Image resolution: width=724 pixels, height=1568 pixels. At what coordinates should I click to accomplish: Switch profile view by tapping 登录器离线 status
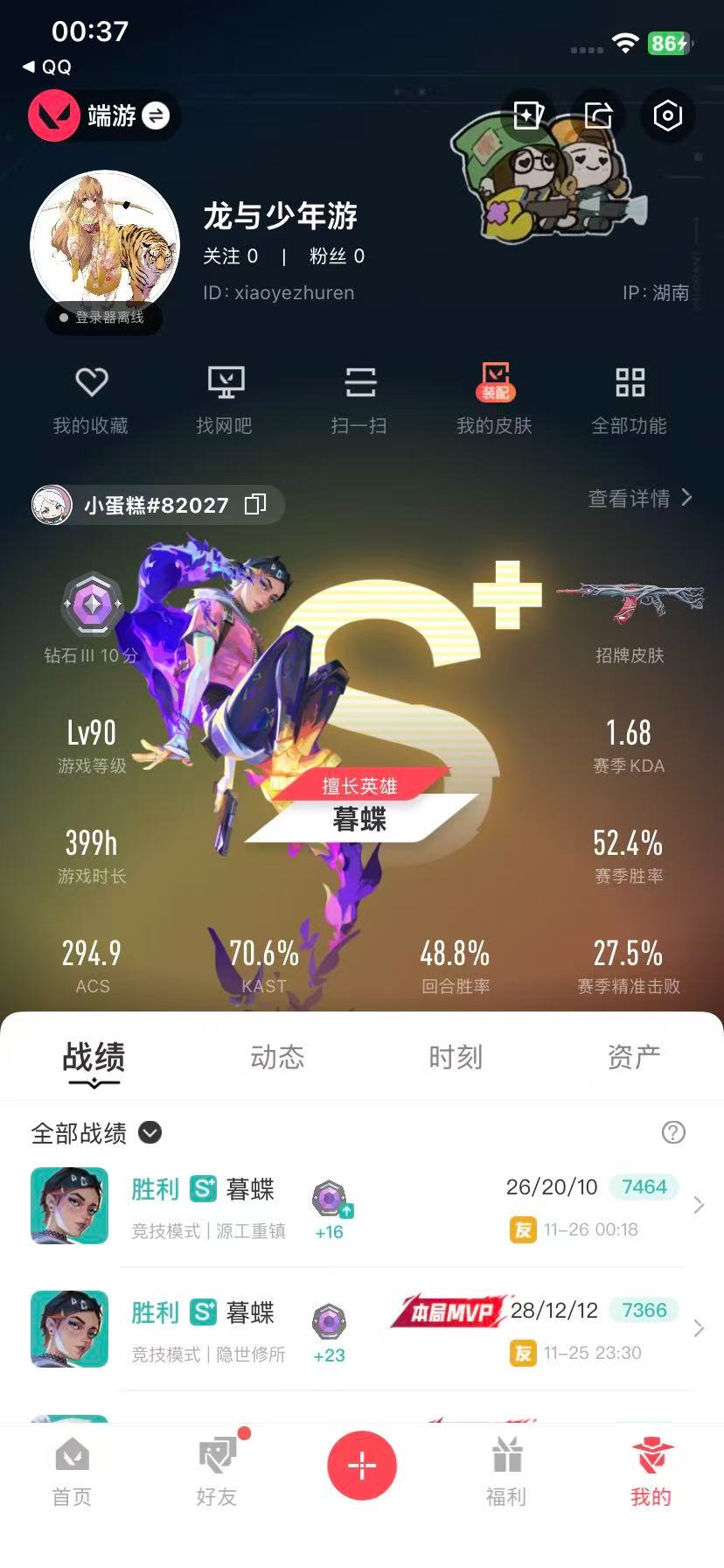coord(103,318)
